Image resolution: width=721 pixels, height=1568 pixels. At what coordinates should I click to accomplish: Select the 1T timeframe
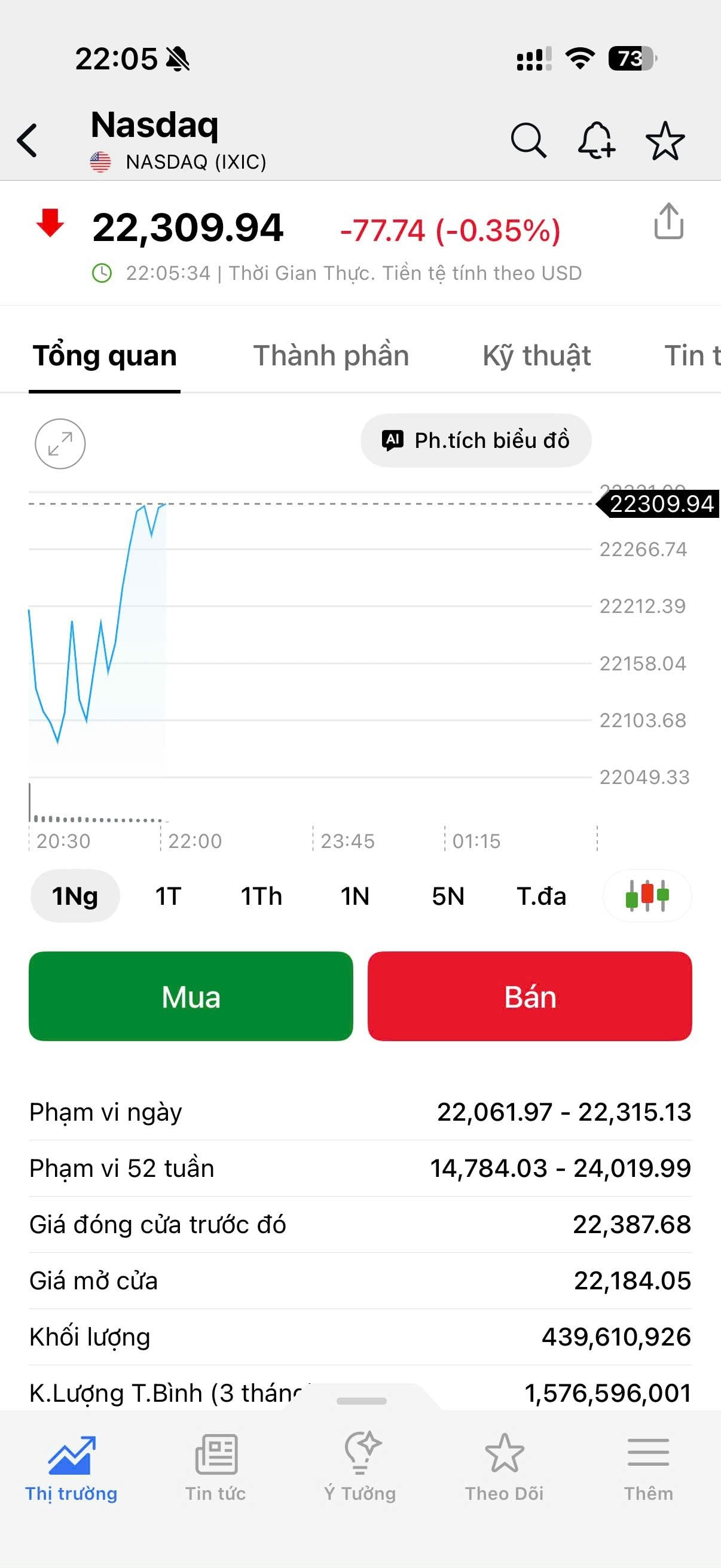168,895
